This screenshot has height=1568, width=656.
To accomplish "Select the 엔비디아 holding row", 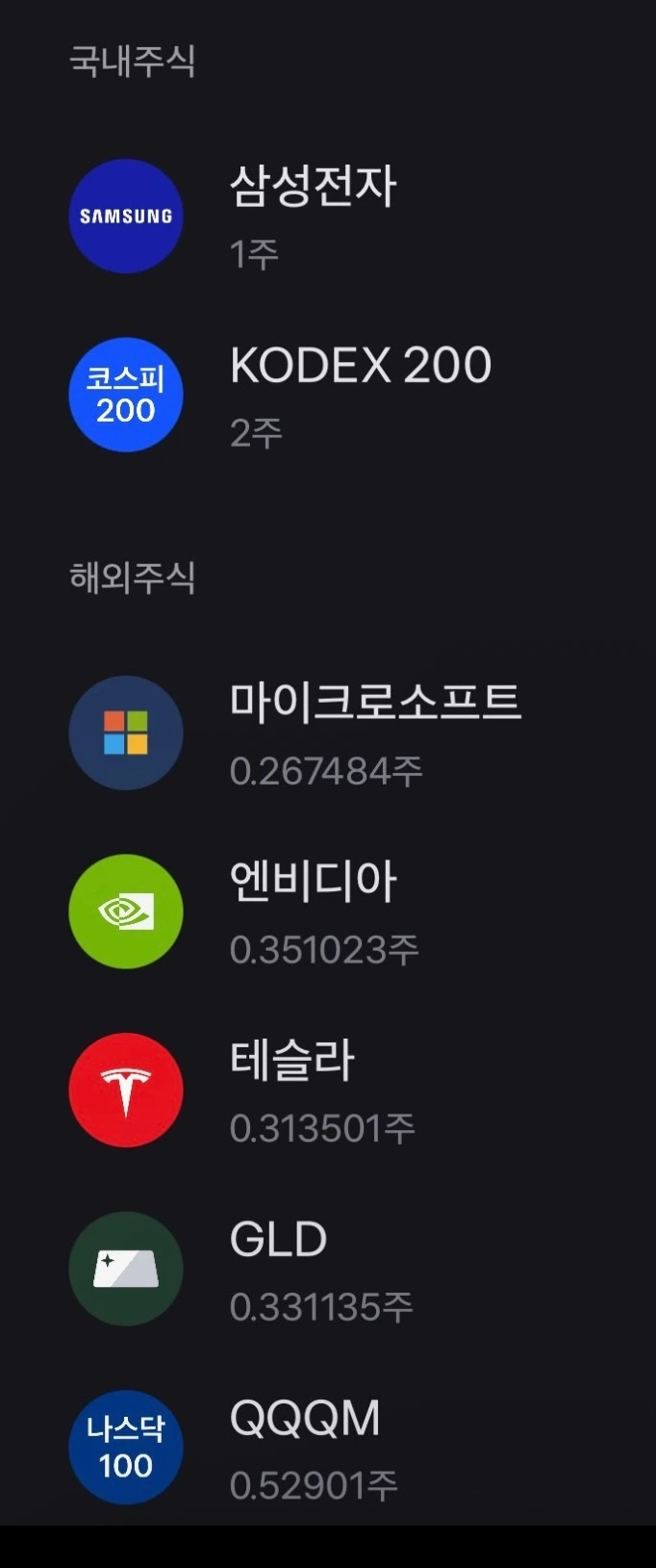I will click(328, 912).
